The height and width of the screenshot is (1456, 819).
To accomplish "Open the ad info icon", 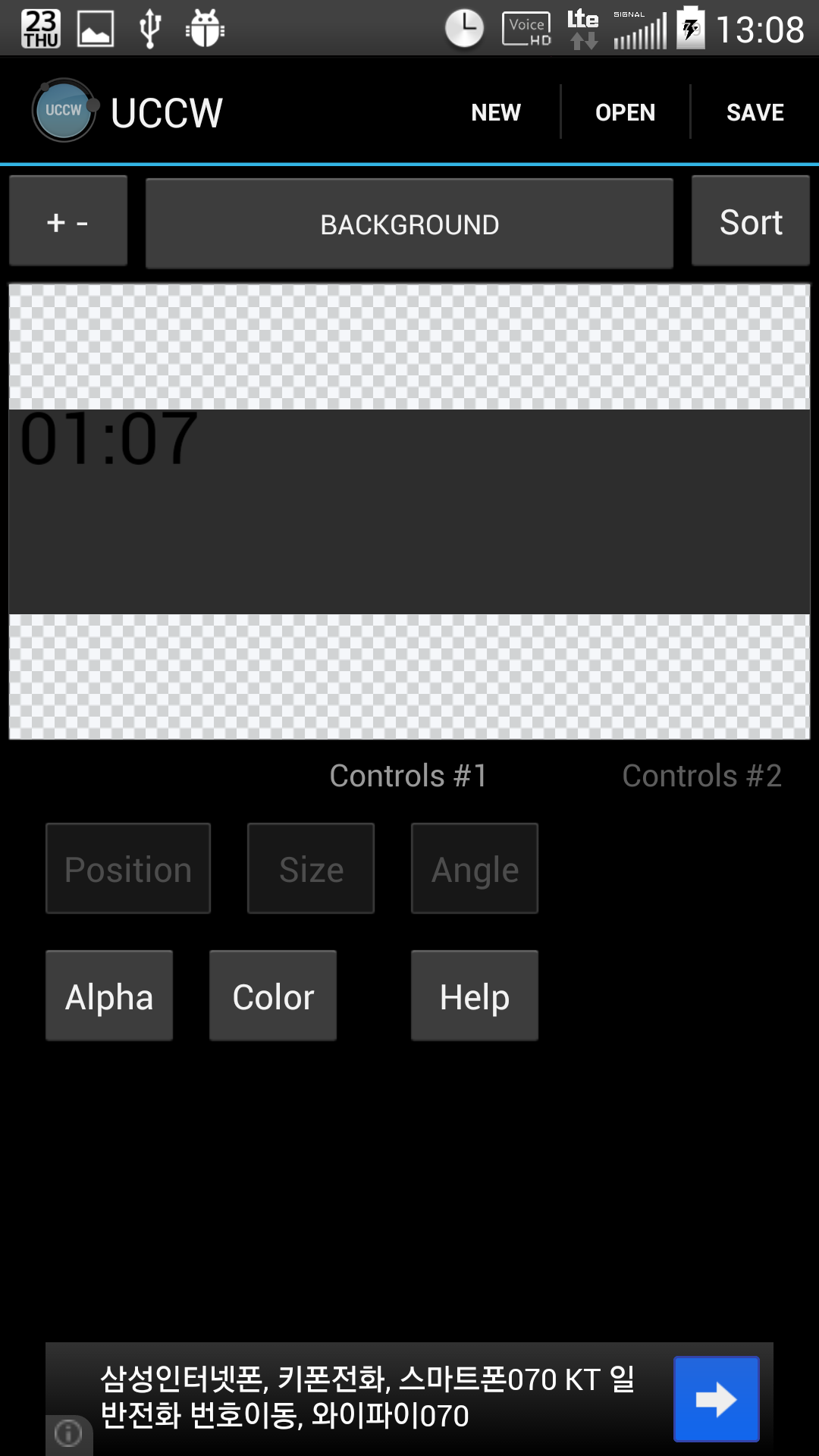I will [68, 1433].
